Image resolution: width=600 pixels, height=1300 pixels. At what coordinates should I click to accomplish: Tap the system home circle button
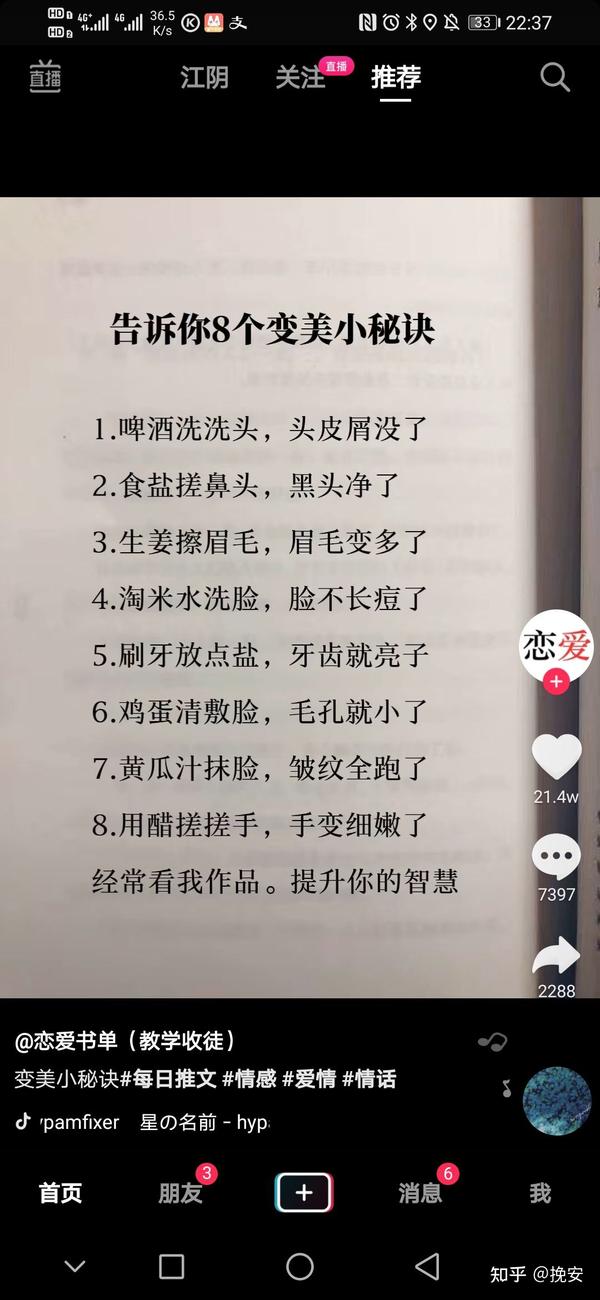300,1267
